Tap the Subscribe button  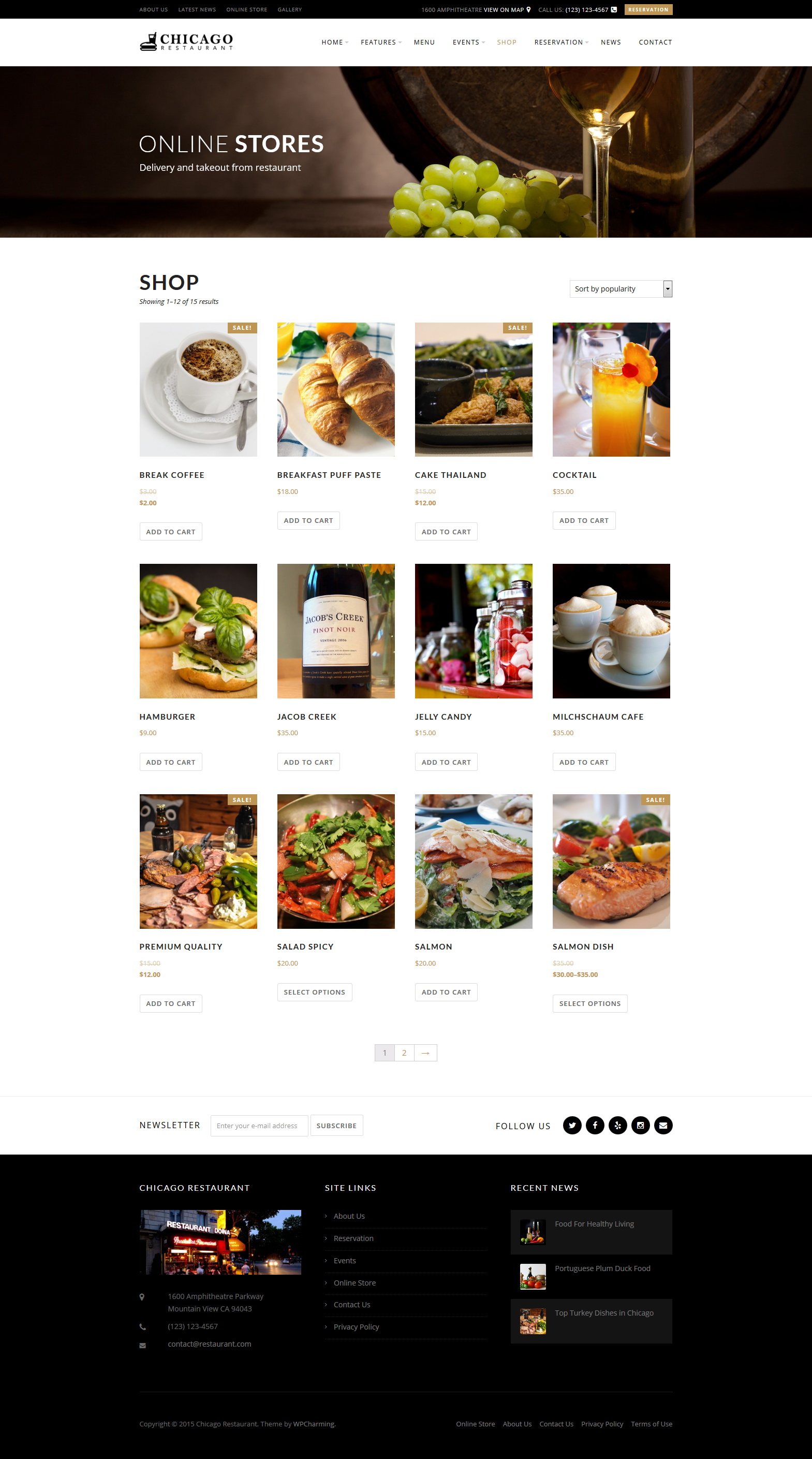click(336, 1126)
